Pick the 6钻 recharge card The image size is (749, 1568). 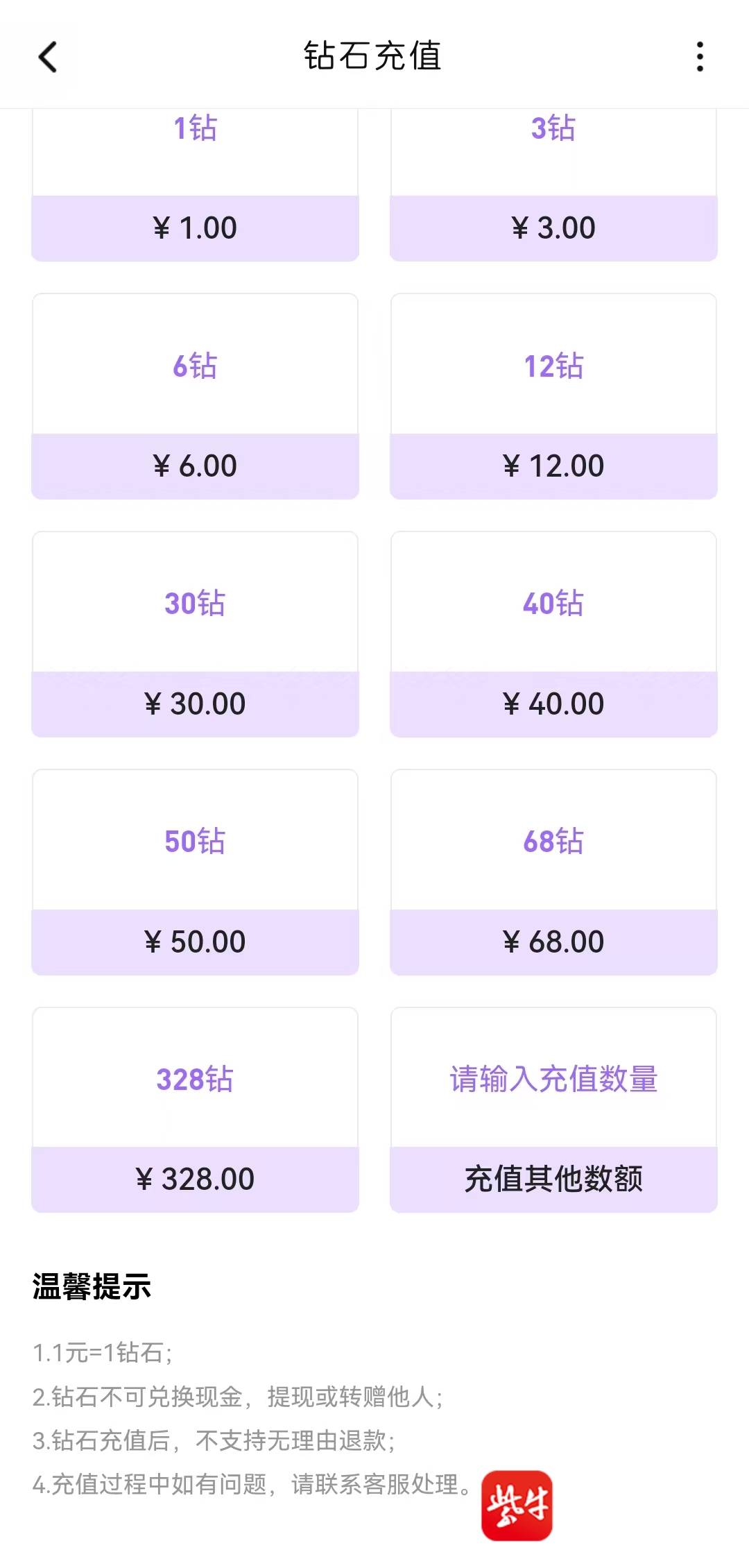[x=195, y=395]
